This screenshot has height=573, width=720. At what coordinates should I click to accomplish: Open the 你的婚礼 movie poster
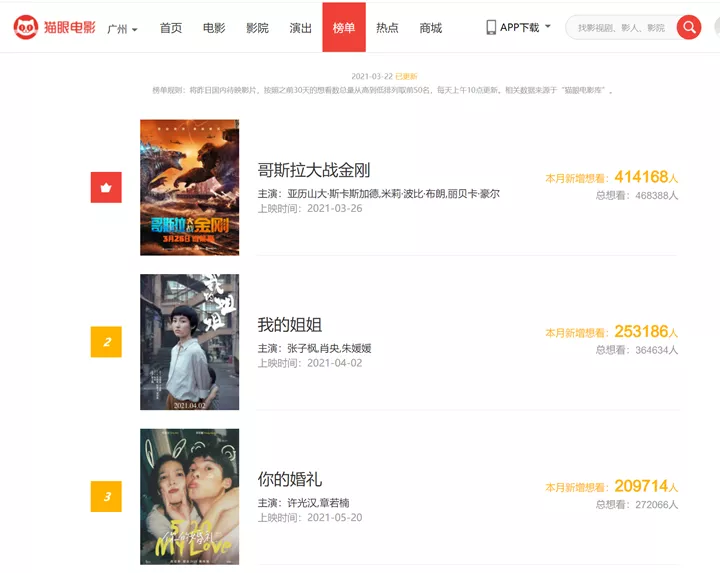tap(190, 497)
